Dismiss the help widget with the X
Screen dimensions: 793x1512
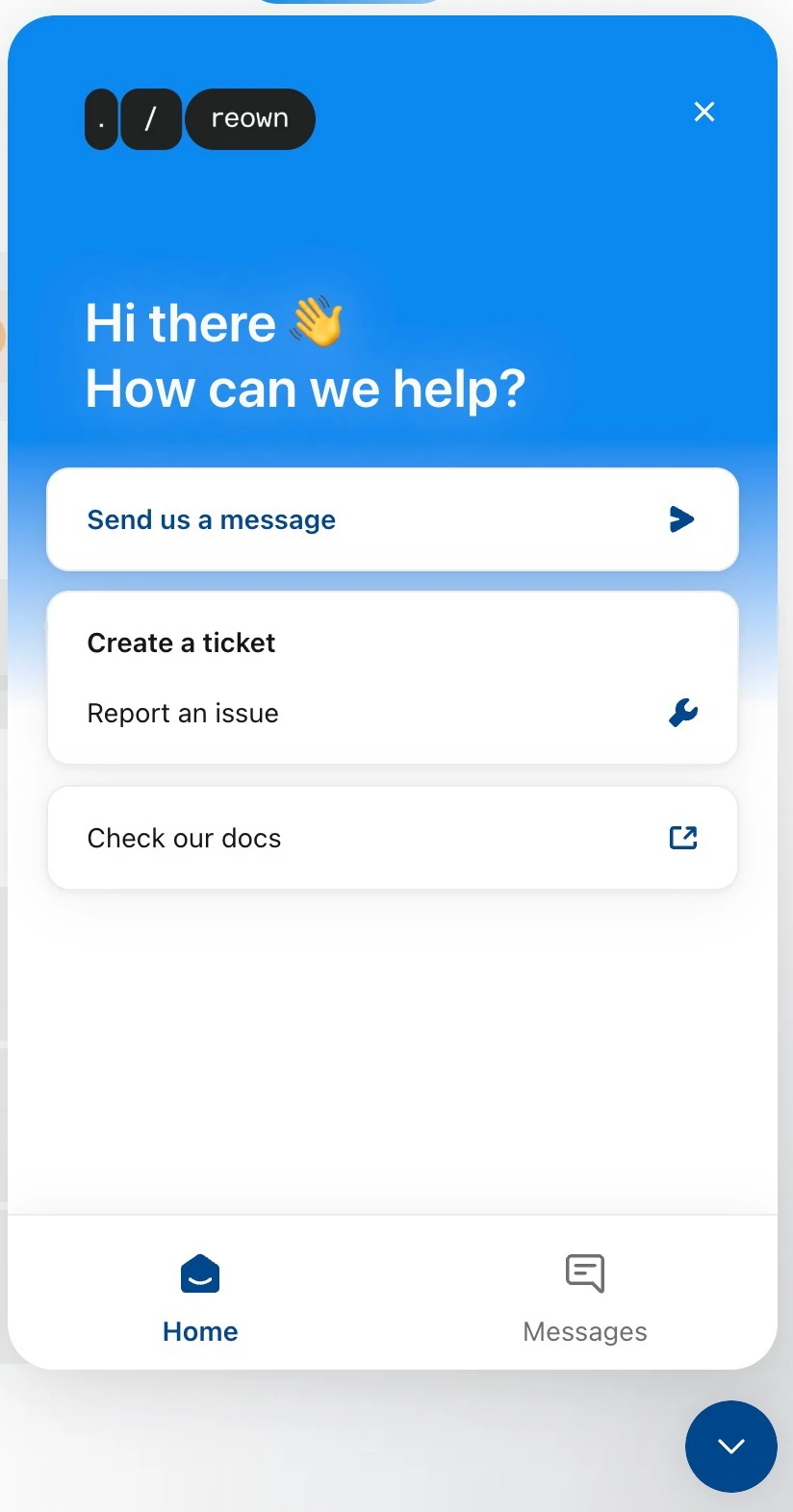pyautogui.click(x=703, y=112)
